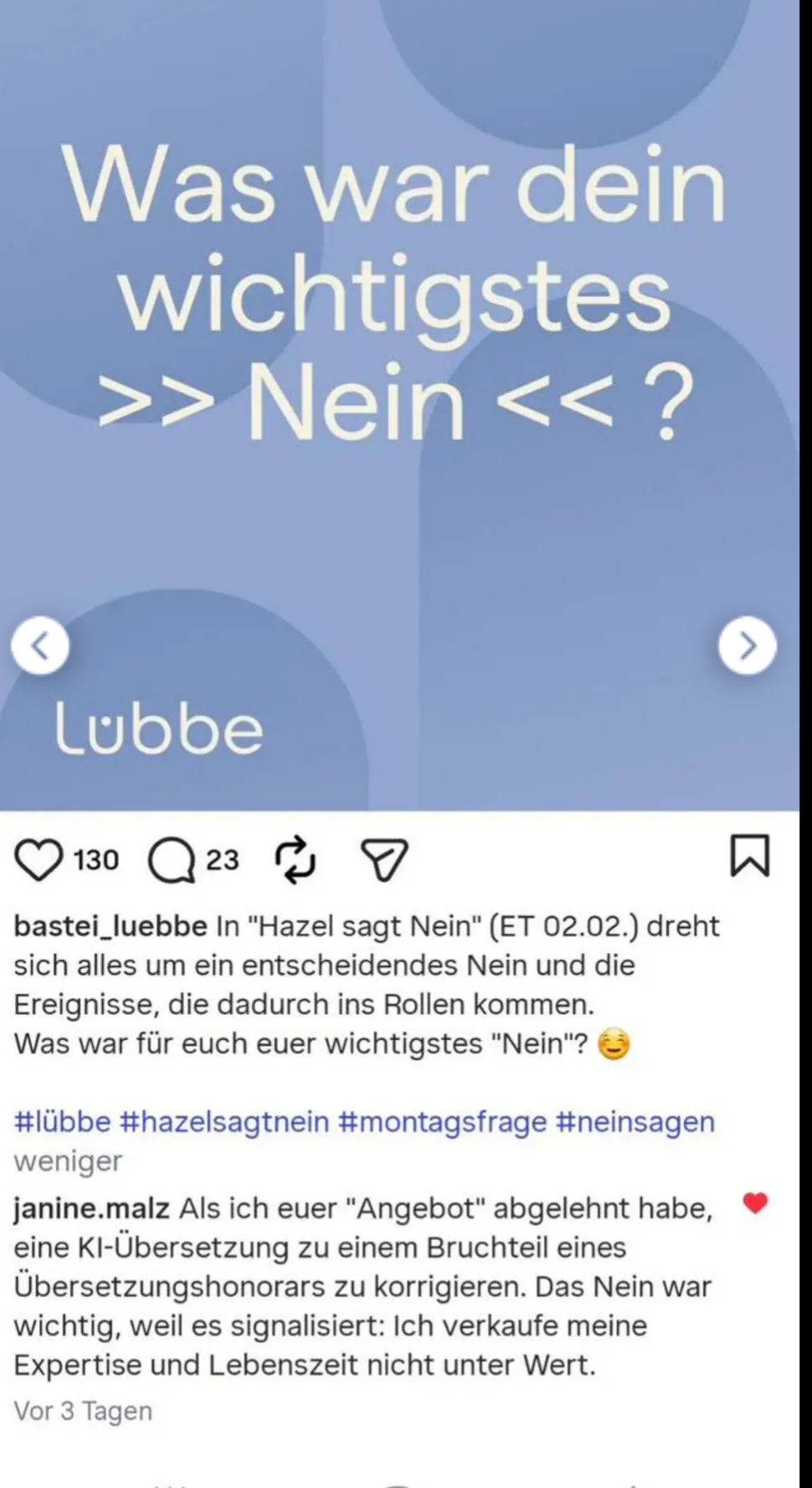This screenshot has height=1488, width=812.
Task: Bookmark this post
Action: point(749,856)
